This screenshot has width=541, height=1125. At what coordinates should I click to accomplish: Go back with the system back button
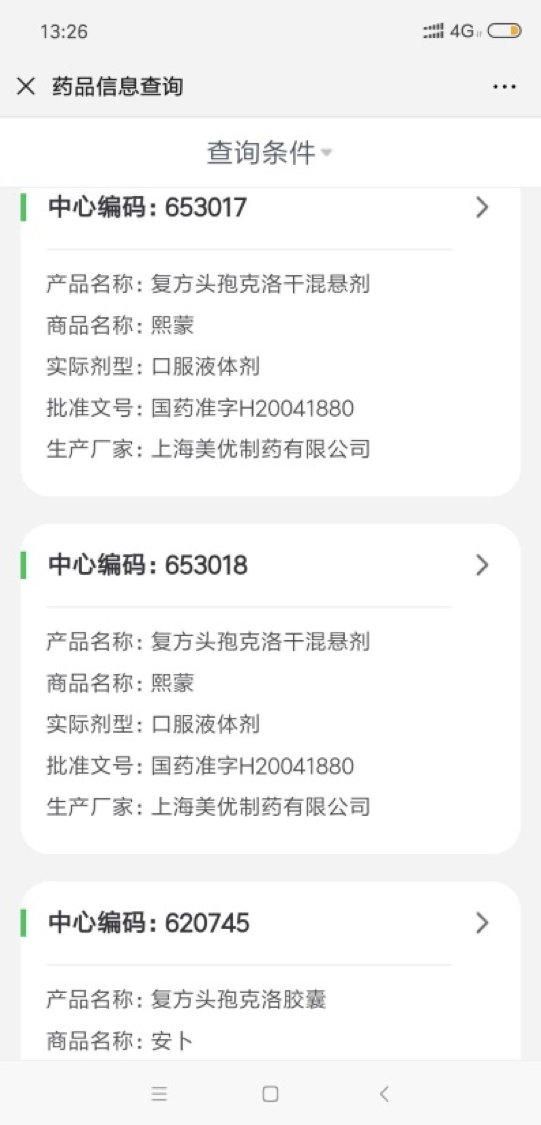384,1093
